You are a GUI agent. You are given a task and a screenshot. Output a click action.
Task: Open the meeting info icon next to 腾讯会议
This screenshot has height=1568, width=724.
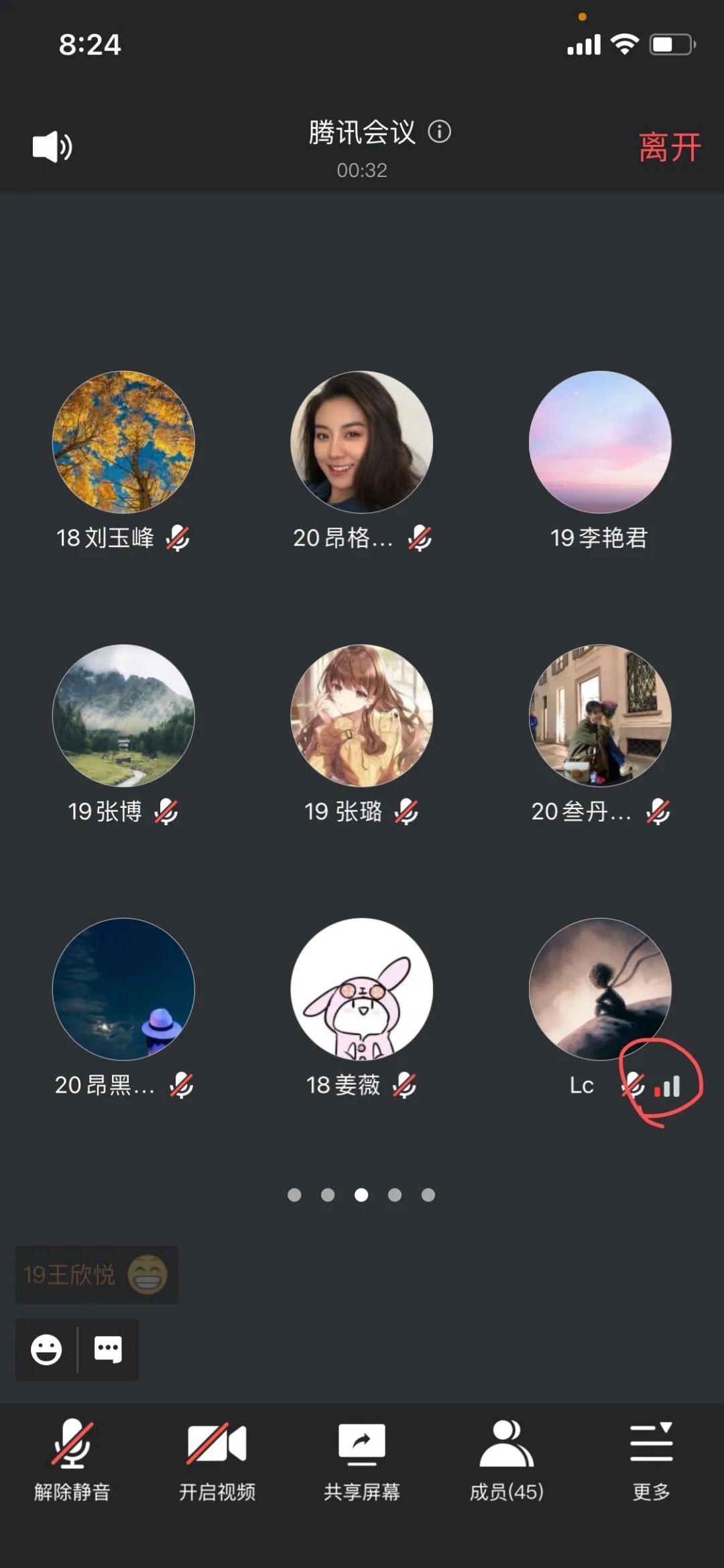pos(440,133)
